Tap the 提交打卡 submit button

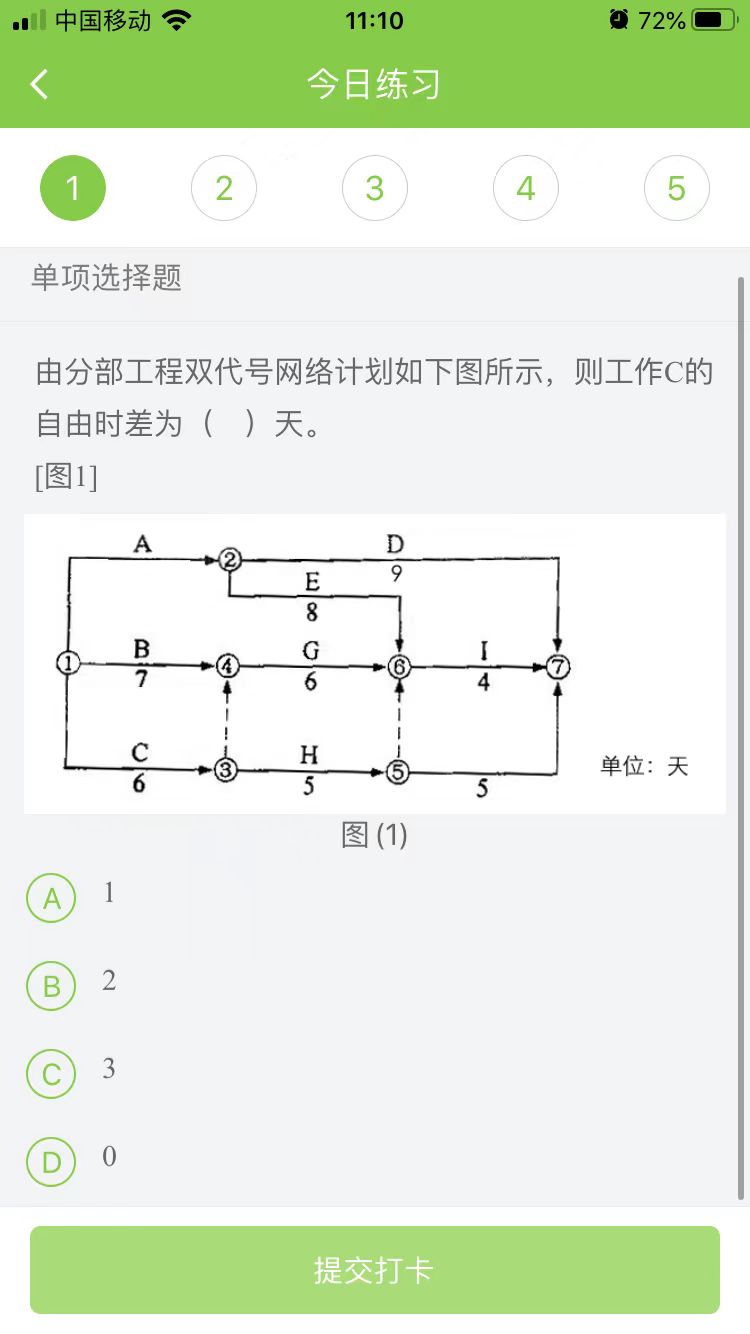pos(375,1270)
